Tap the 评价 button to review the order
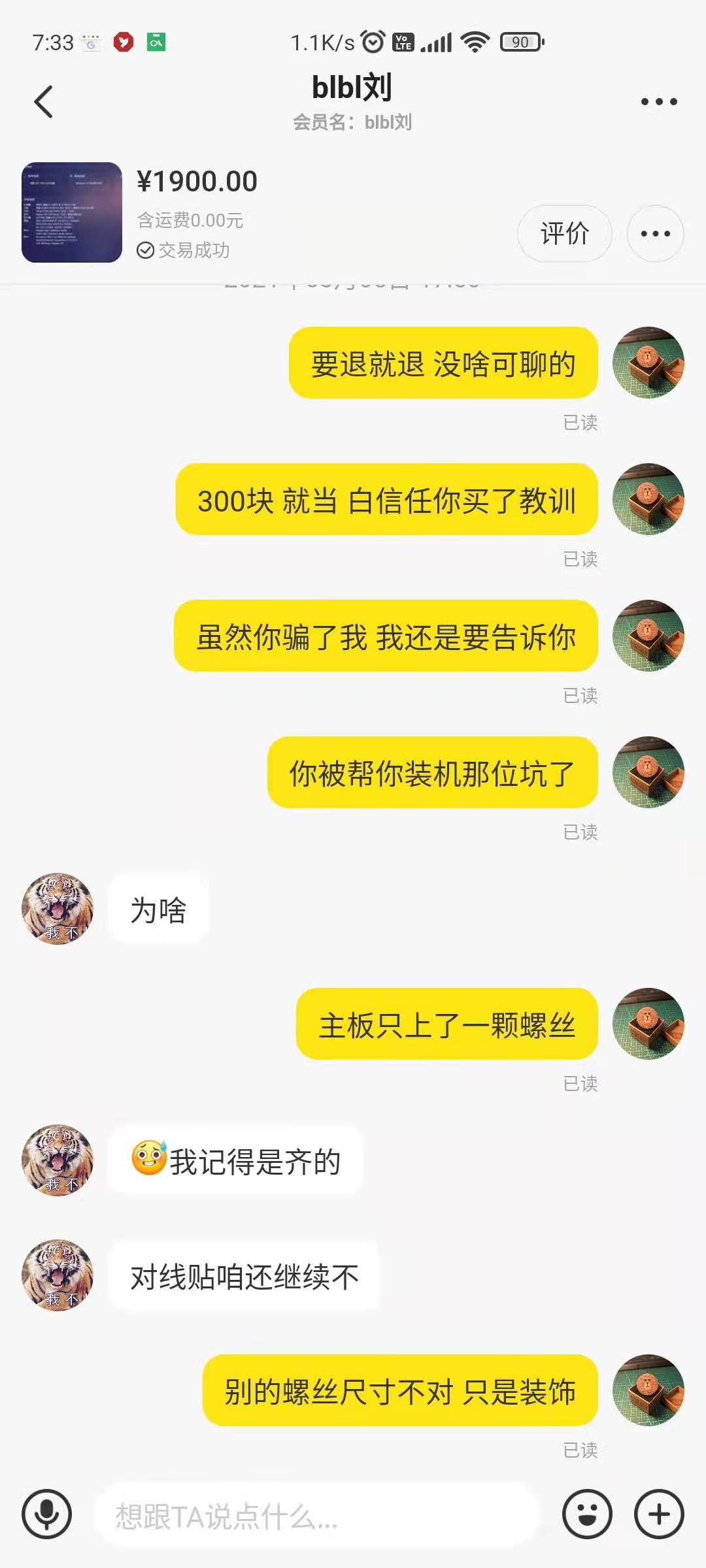Viewport: 706px width, 1568px height. pos(564,233)
